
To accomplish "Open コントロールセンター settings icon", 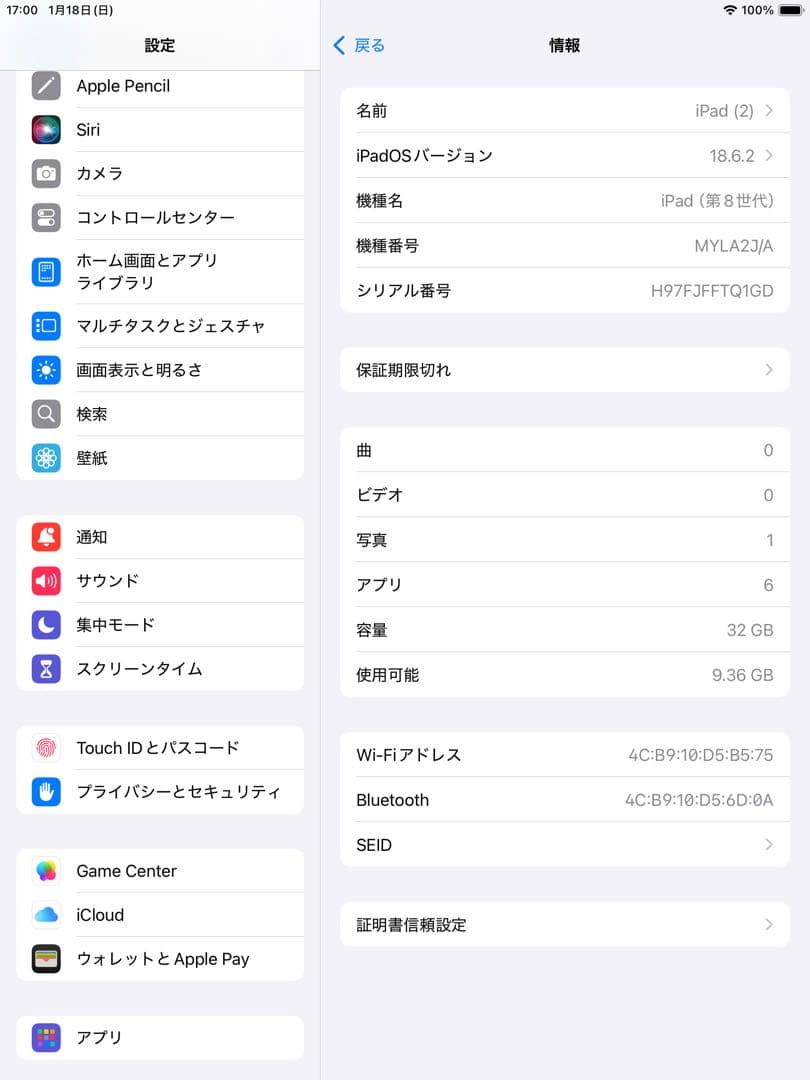I will click(x=46, y=218).
